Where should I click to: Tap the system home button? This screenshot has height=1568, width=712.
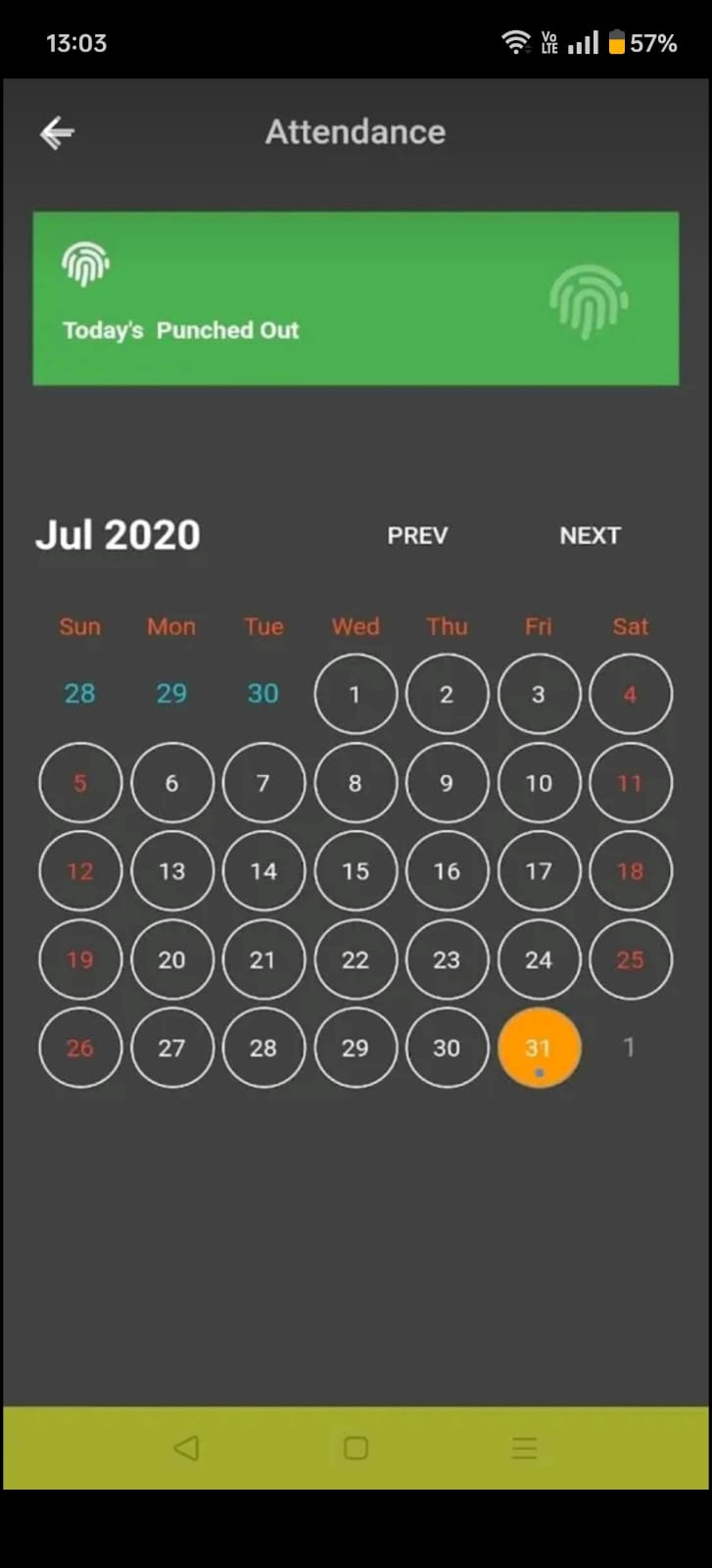[356, 1447]
